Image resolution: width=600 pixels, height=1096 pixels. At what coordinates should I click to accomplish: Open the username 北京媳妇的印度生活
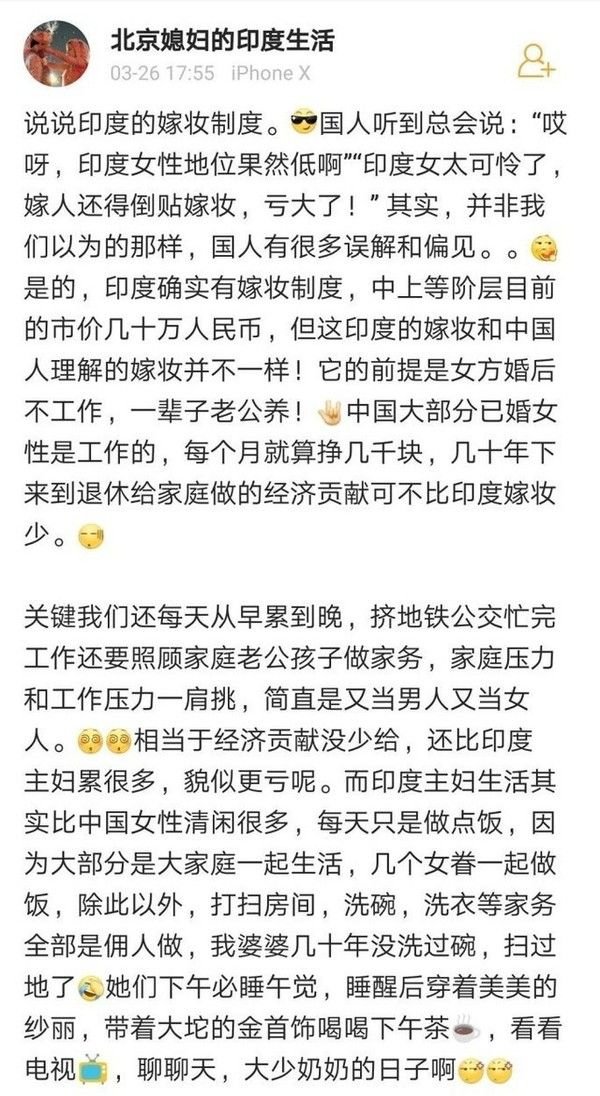click(x=223, y=40)
